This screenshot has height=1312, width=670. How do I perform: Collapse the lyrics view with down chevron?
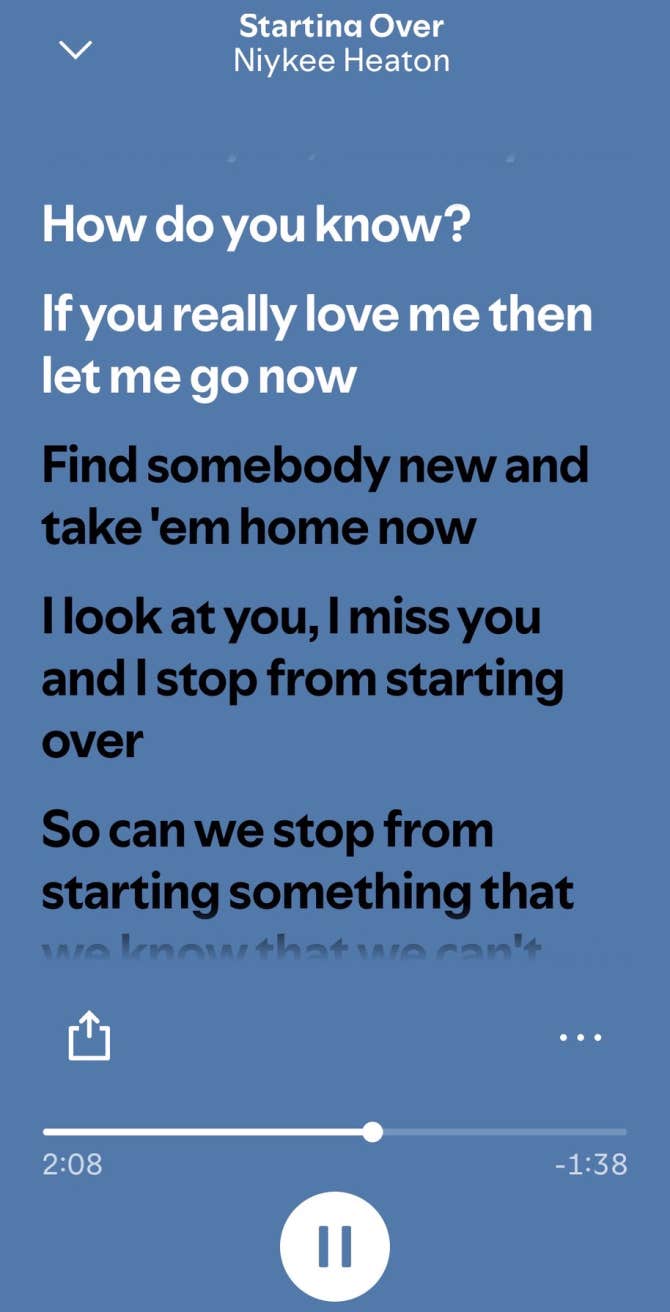(x=76, y=50)
